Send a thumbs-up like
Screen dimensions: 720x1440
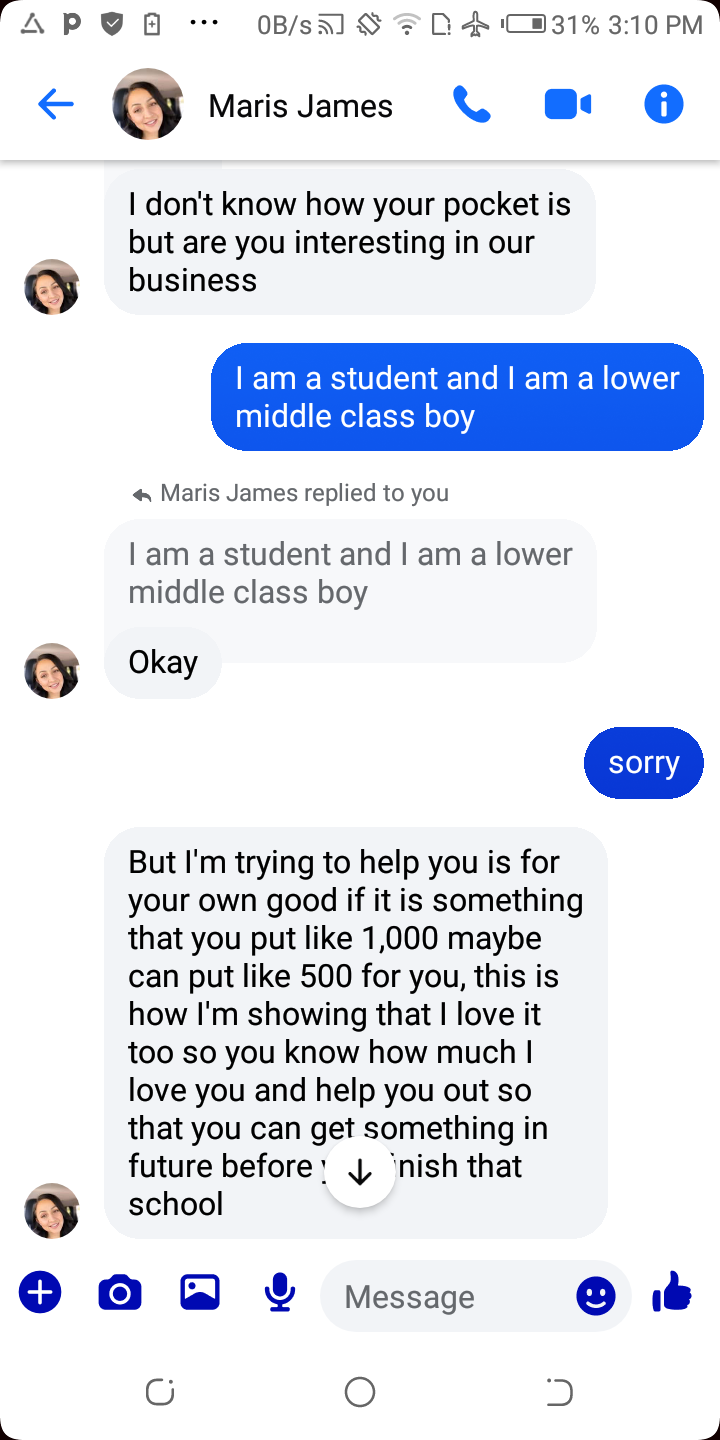click(x=672, y=1292)
